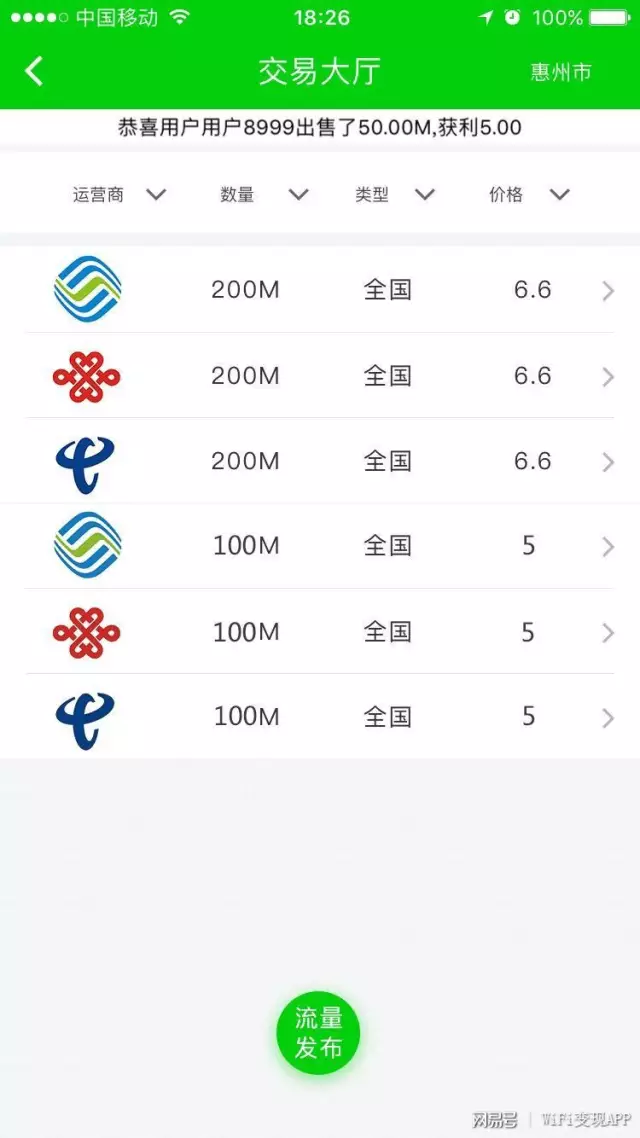Change the city from 惠州市
This screenshot has height=1138, width=640.
coord(561,72)
